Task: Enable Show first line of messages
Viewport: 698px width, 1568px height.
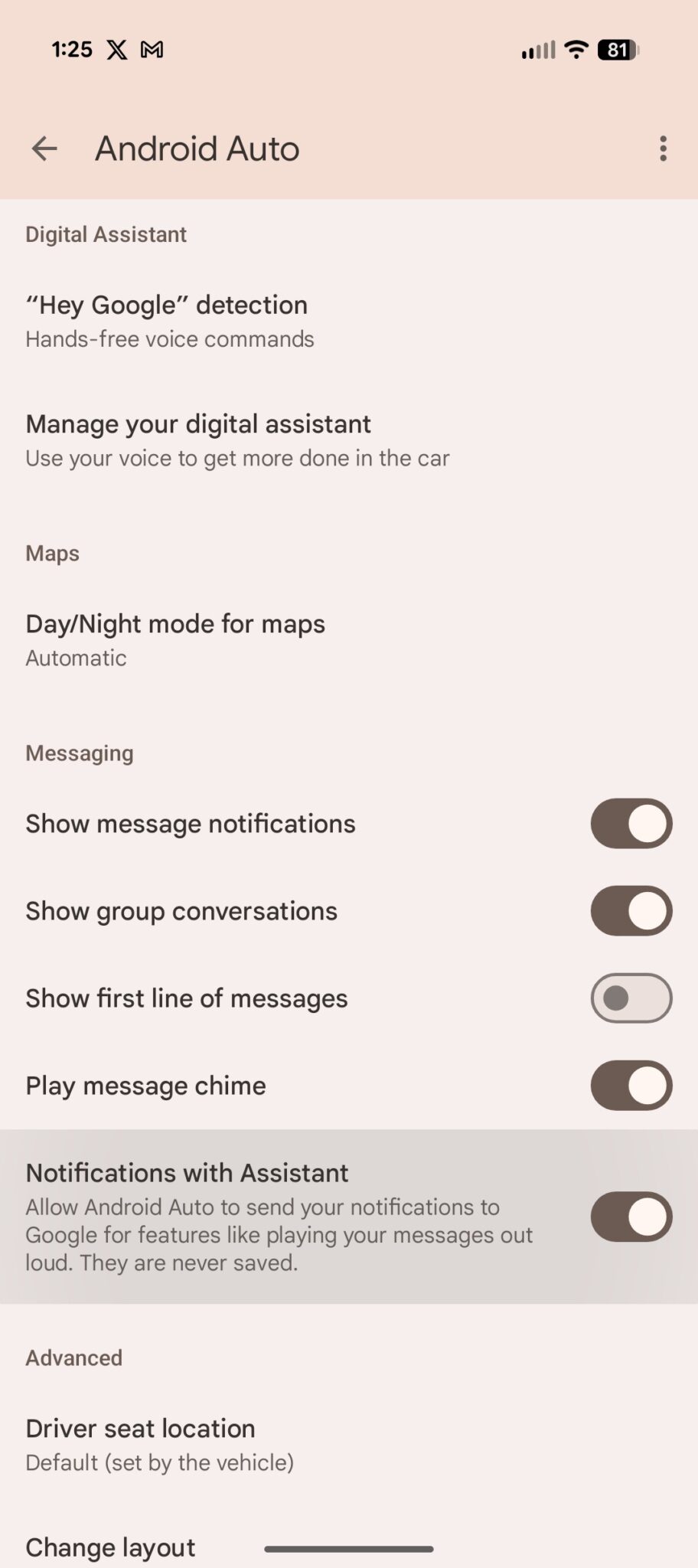Action: 630,998
